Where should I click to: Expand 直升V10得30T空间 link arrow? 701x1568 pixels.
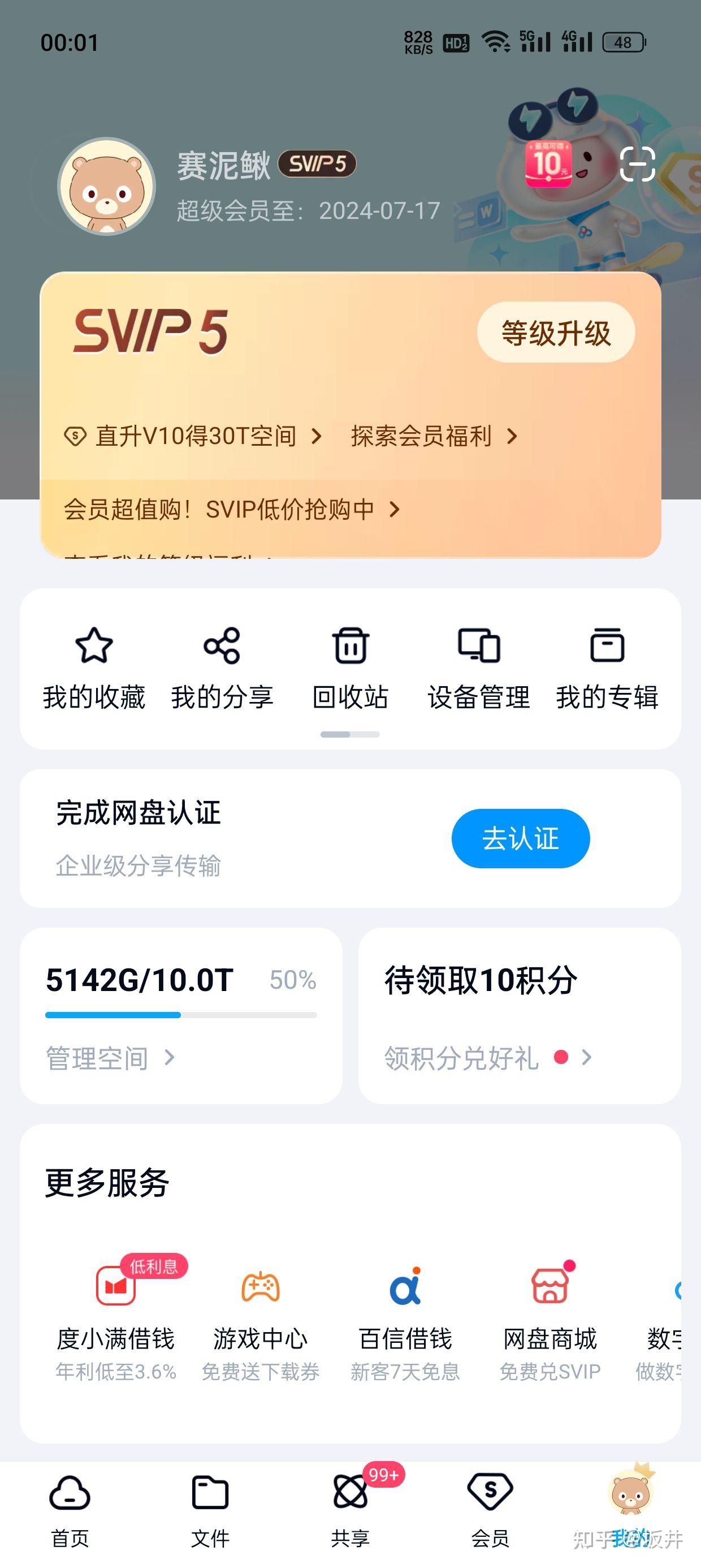[x=317, y=435]
